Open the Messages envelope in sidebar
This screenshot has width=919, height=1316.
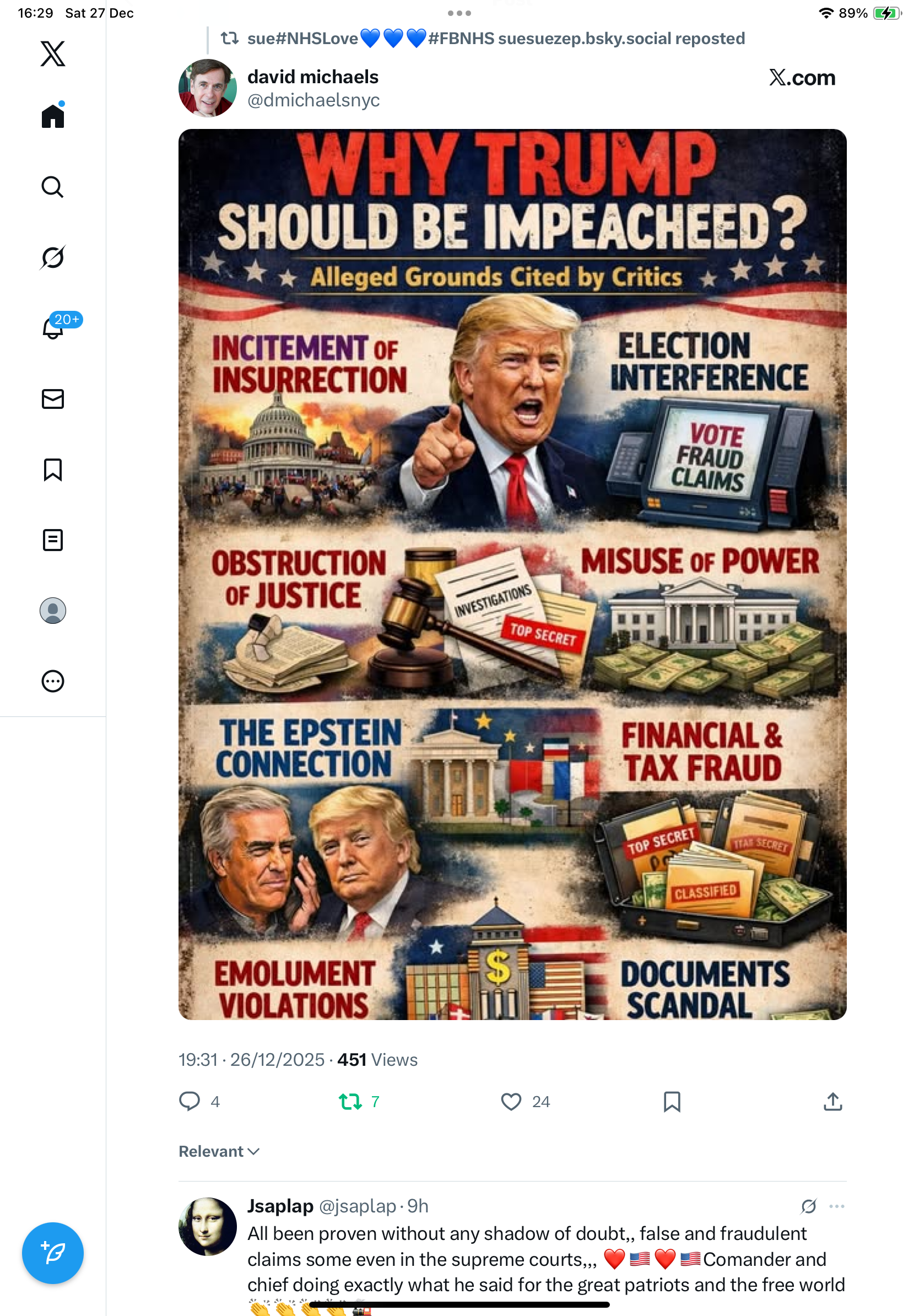point(53,399)
